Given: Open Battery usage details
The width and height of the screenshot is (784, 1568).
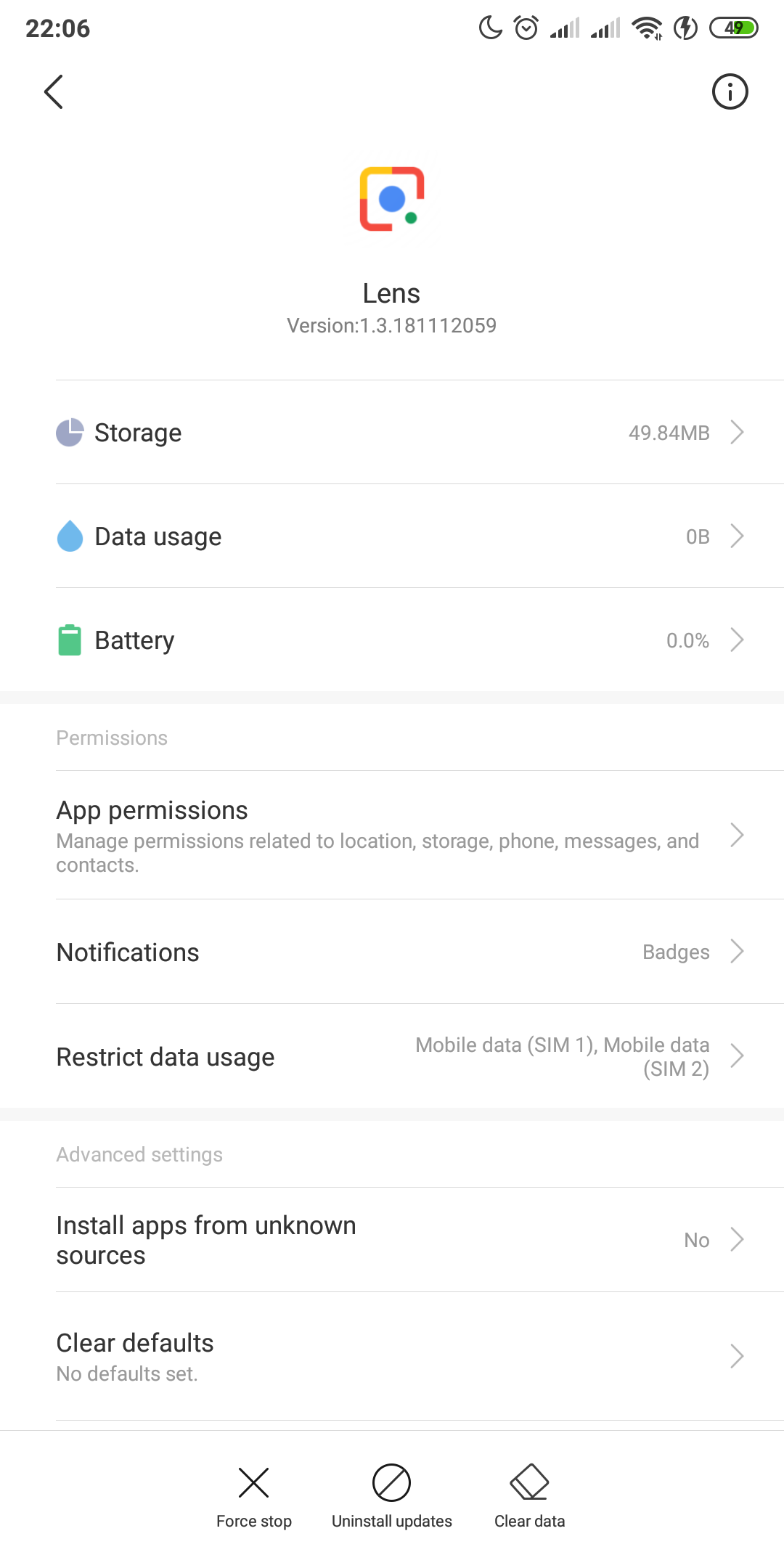Looking at the screenshot, I should 399,640.
